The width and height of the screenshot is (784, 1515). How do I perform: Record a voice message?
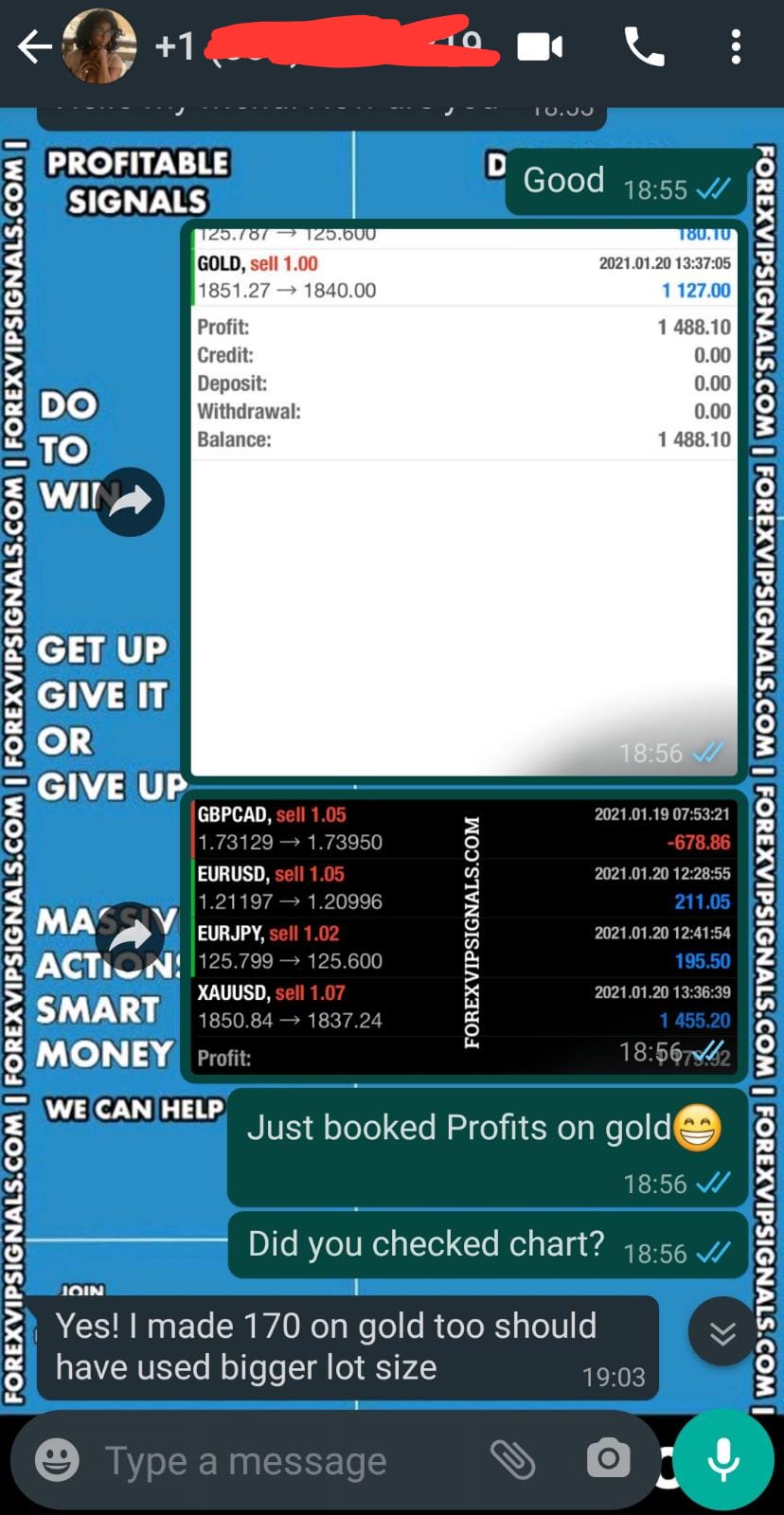[x=723, y=1460]
